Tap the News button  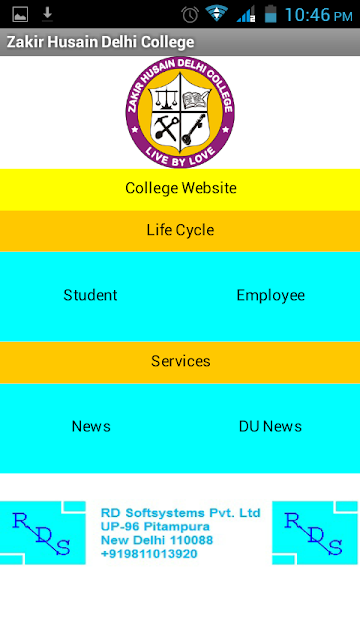(90, 428)
